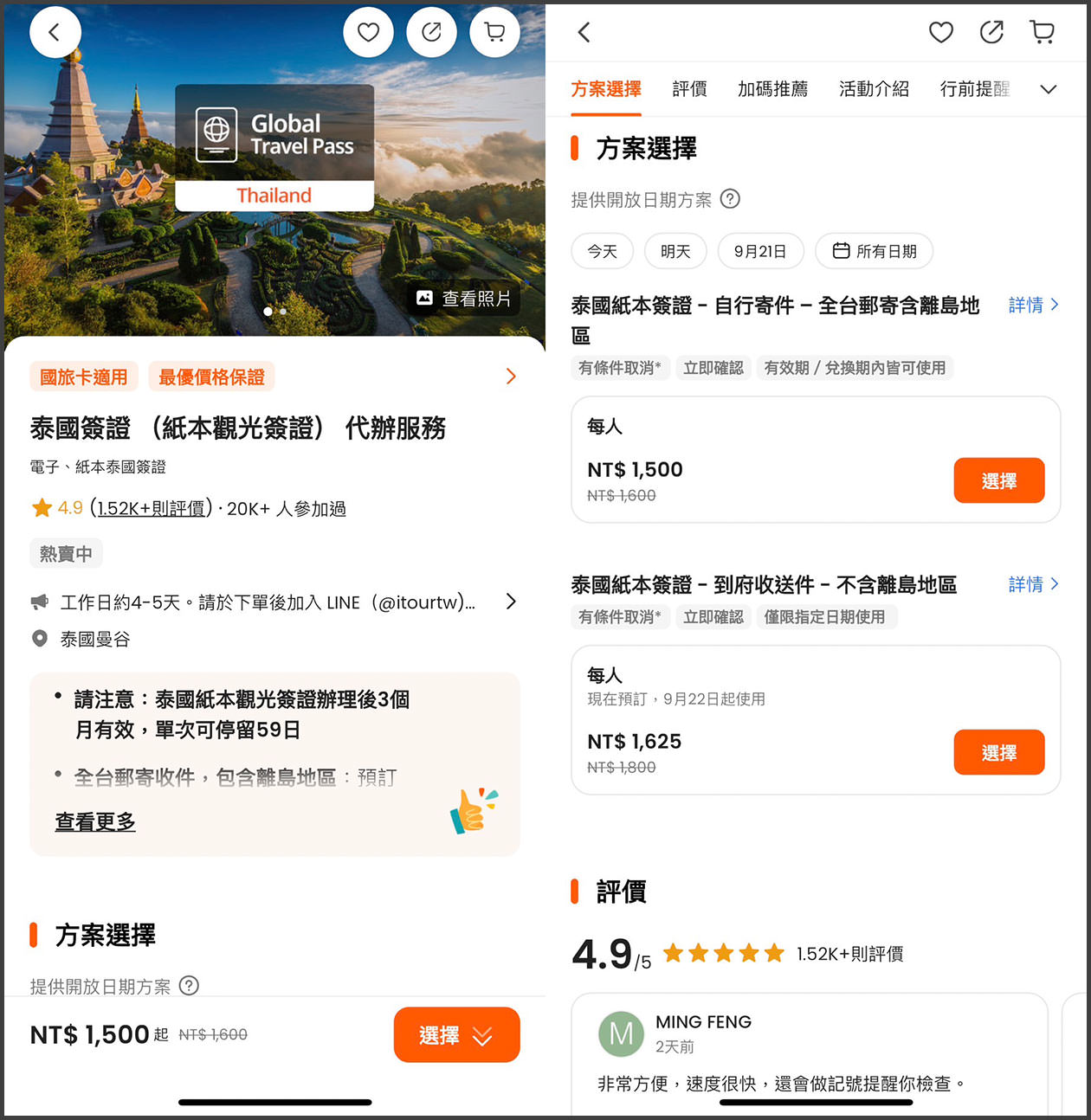Select the 9月21日 date filter
1091x1120 pixels.
coord(760,251)
